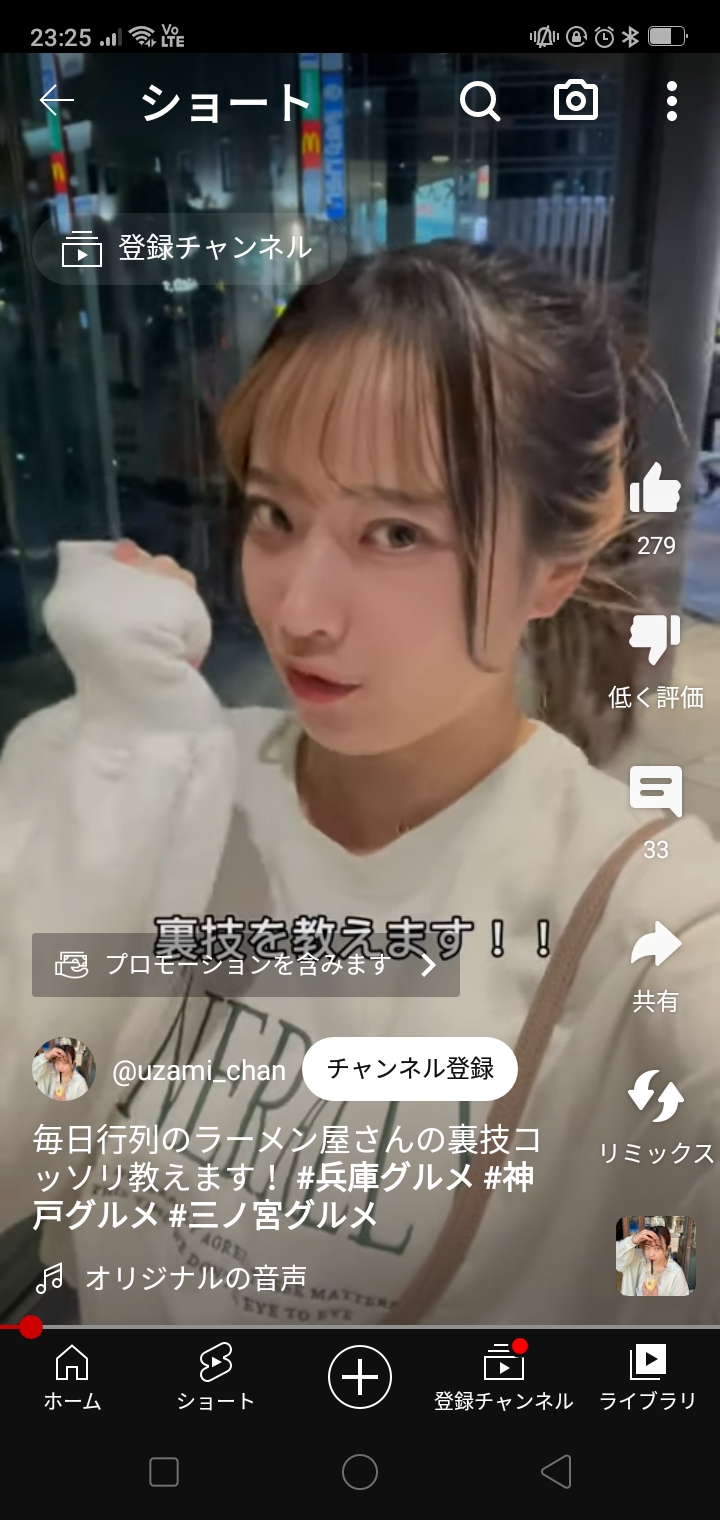Image resolution: width=720 pixels, height=1520 pixels.
Task: Tap the plus create button
Action: point(360,1377)
